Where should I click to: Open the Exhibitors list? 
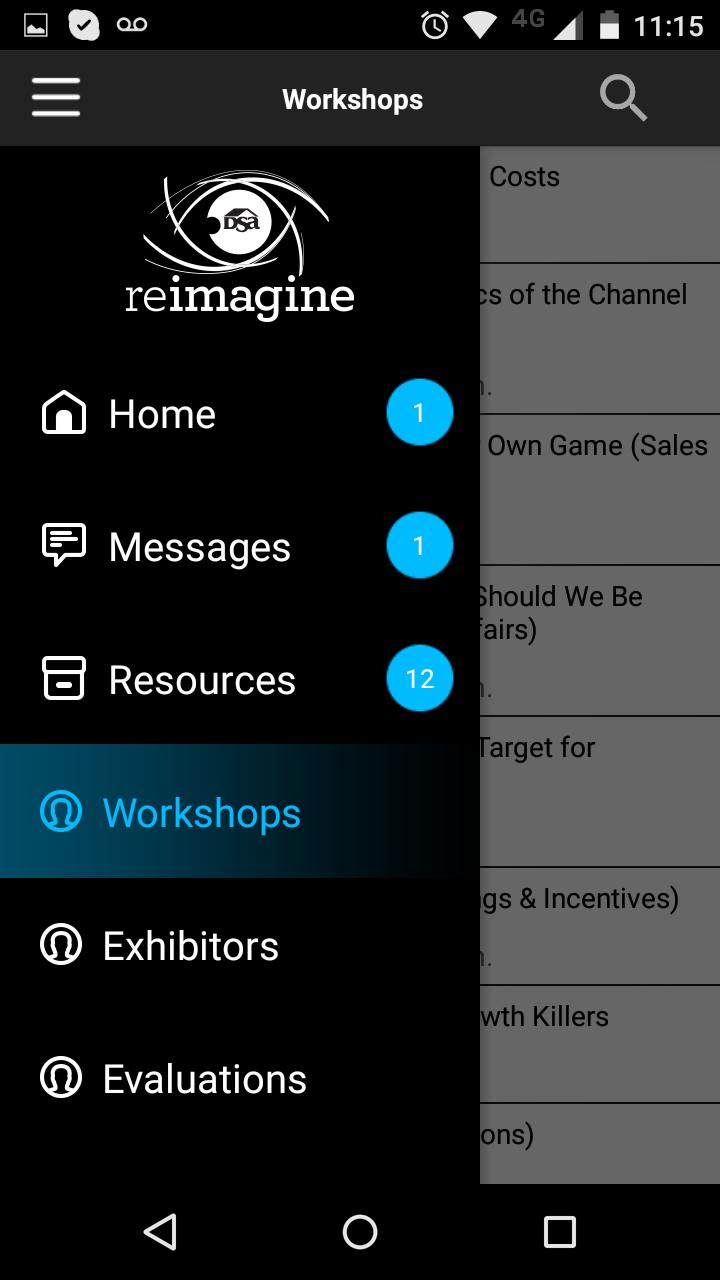click(x=190, y=946)
